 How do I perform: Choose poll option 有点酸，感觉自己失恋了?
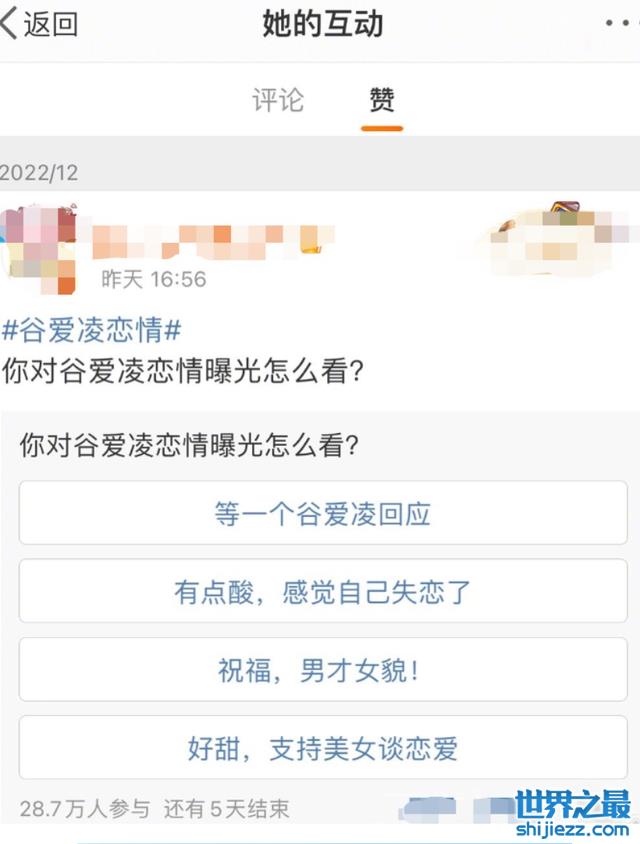pos(321,592)
